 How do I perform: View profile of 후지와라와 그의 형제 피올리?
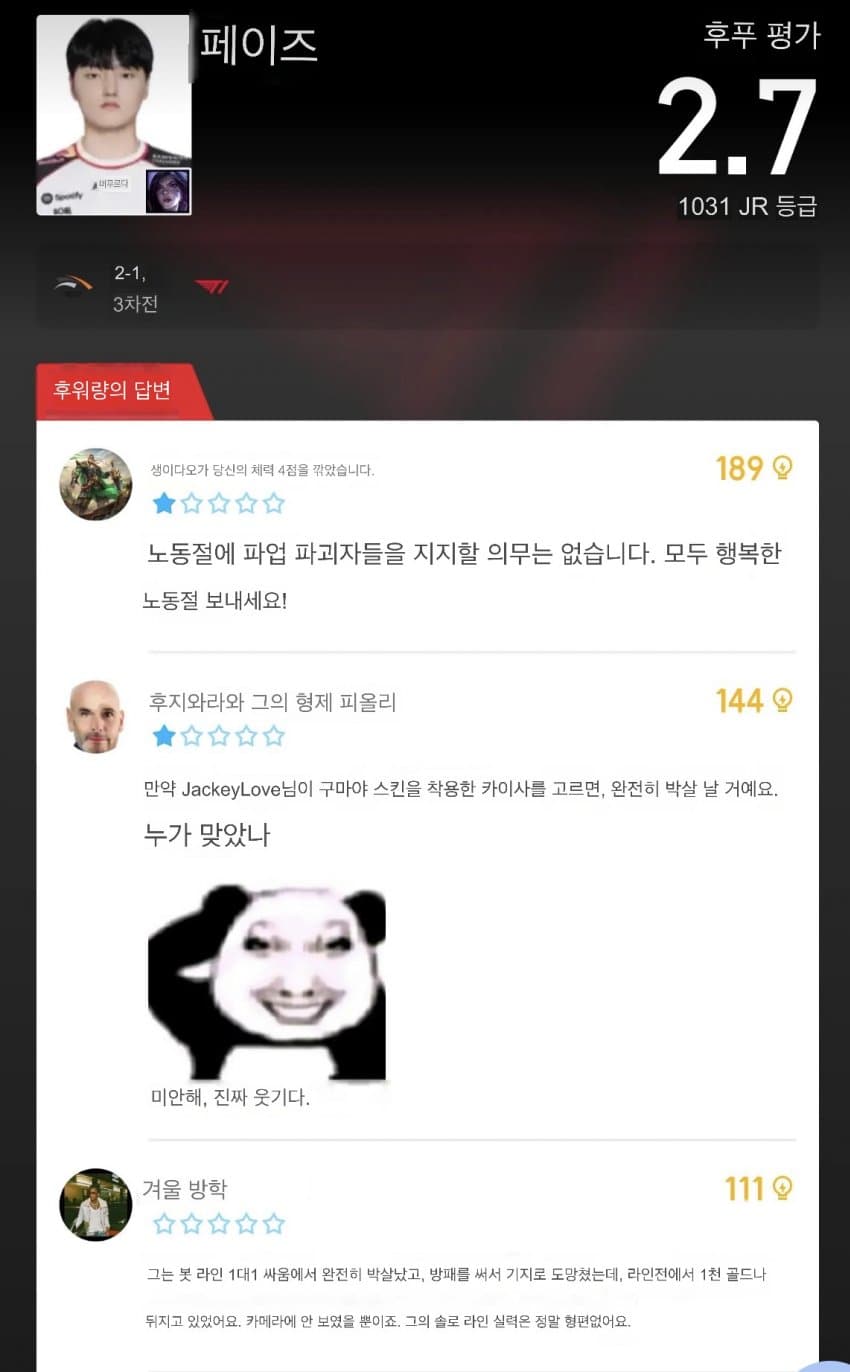click(96, 717)
